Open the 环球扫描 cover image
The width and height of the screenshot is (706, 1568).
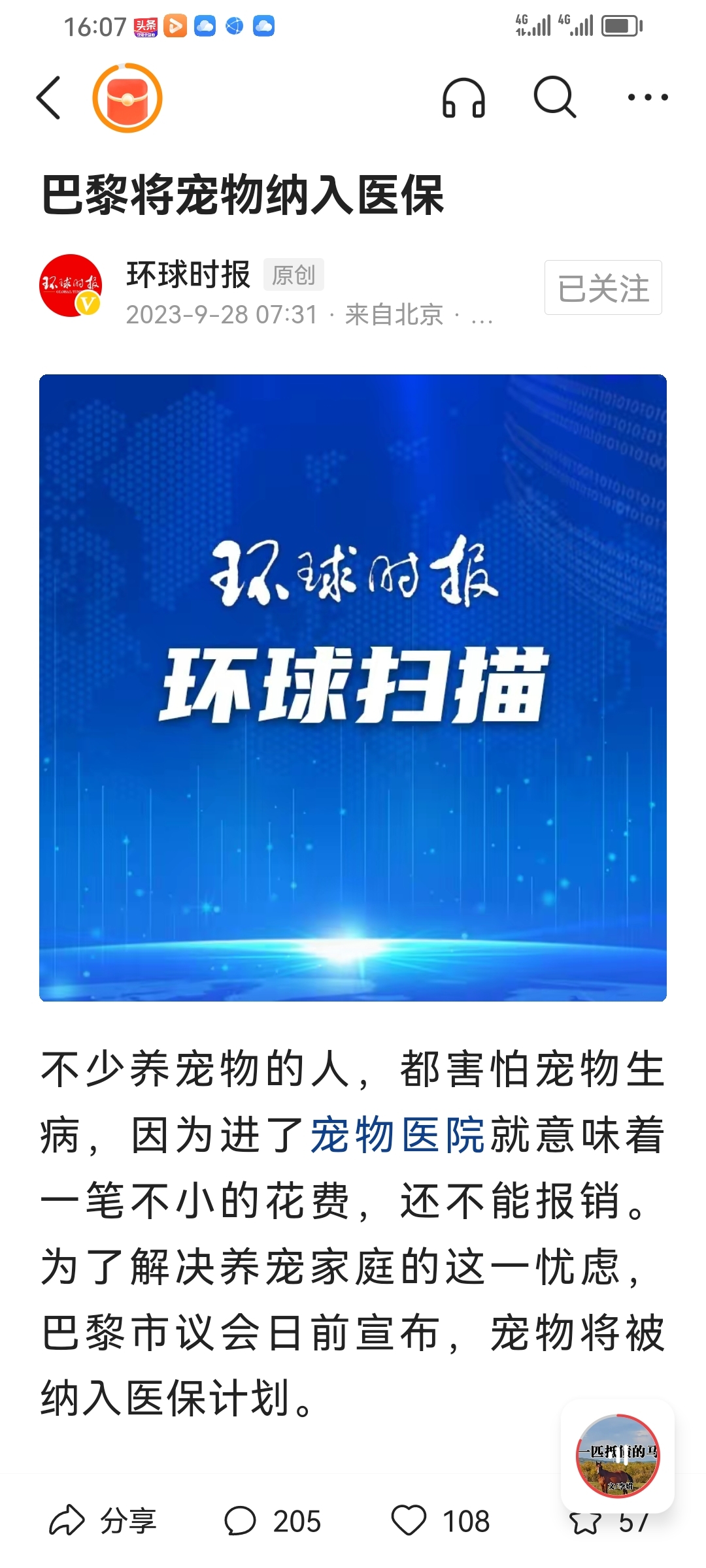[353, 687]
